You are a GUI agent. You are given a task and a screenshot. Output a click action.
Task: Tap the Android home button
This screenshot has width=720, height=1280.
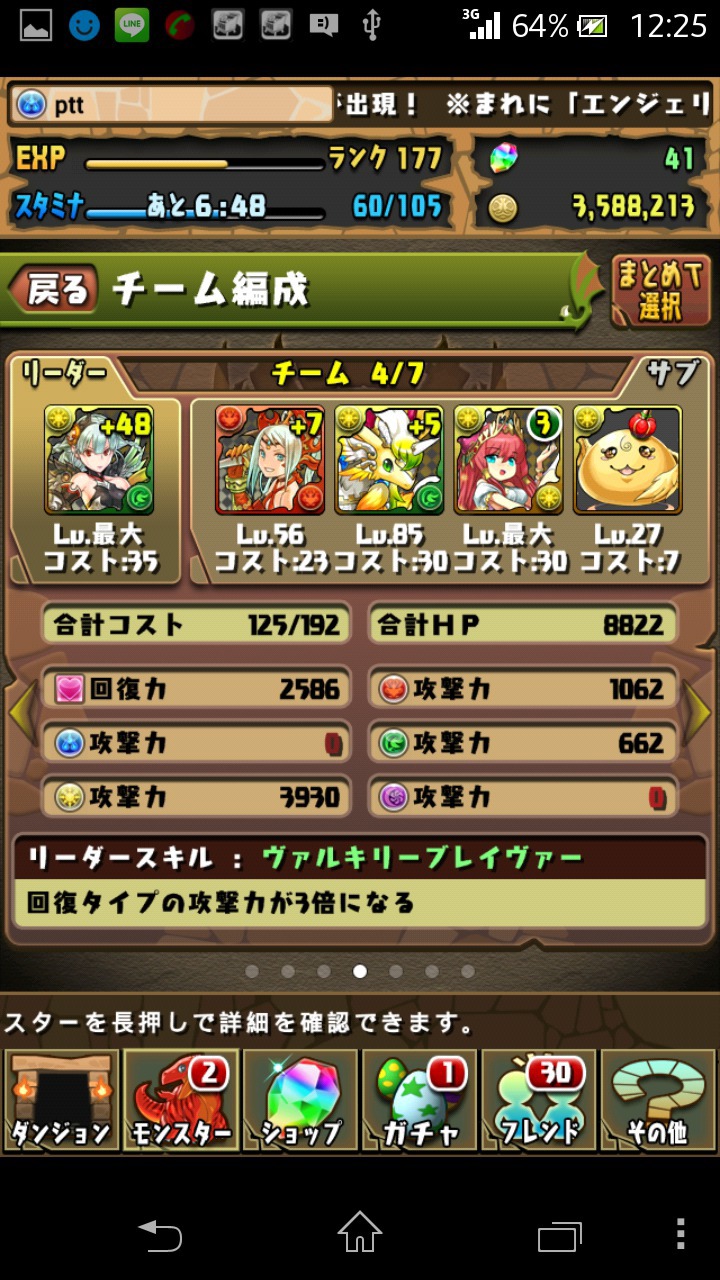coord(360,1233)
